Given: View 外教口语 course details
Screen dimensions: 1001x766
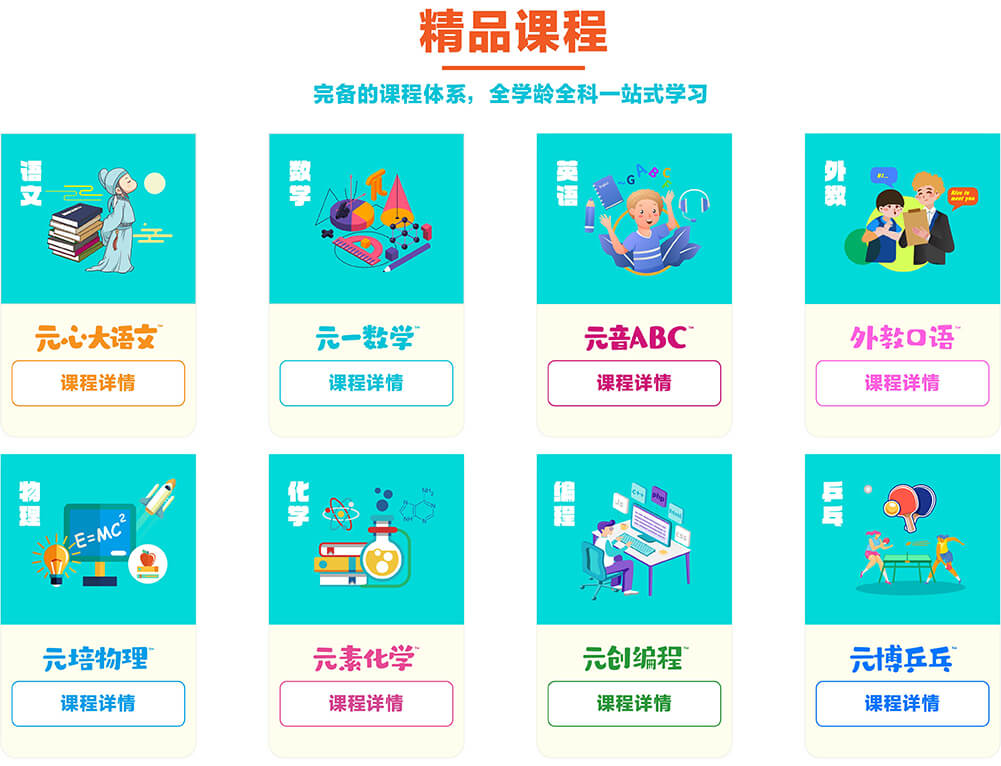Looking at the screenshot, I should click(x=902, y=383).
